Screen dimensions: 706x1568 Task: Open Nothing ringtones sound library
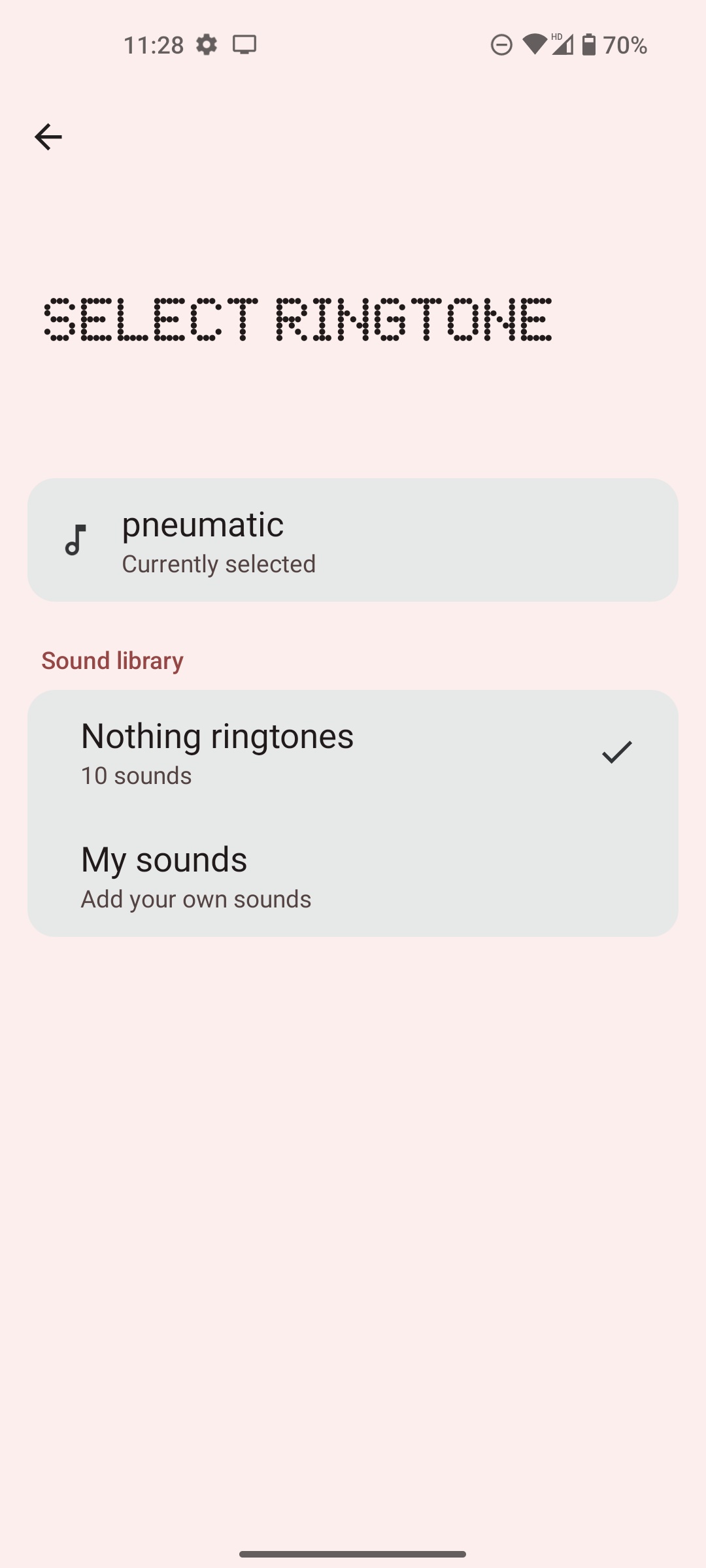click(352, 752)
